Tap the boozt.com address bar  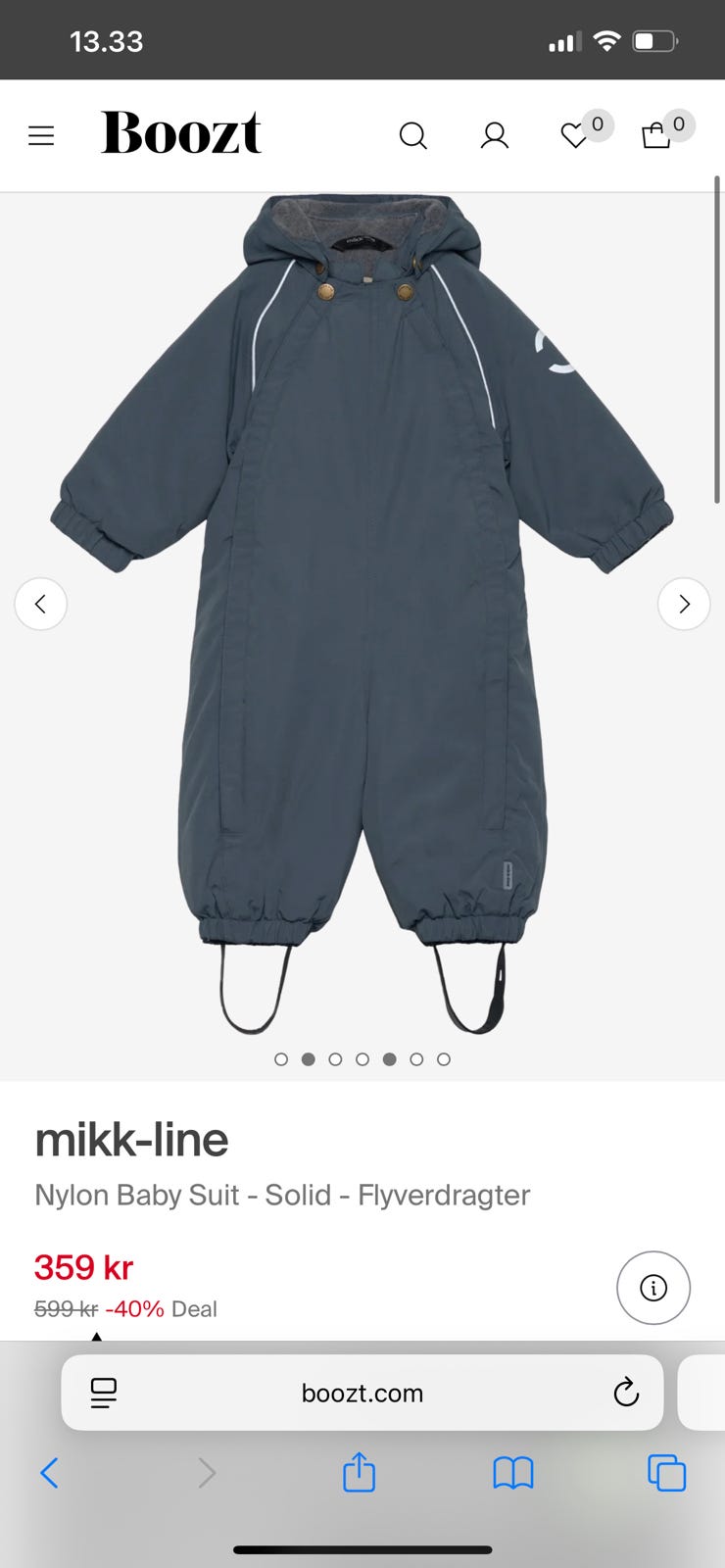362,1393
